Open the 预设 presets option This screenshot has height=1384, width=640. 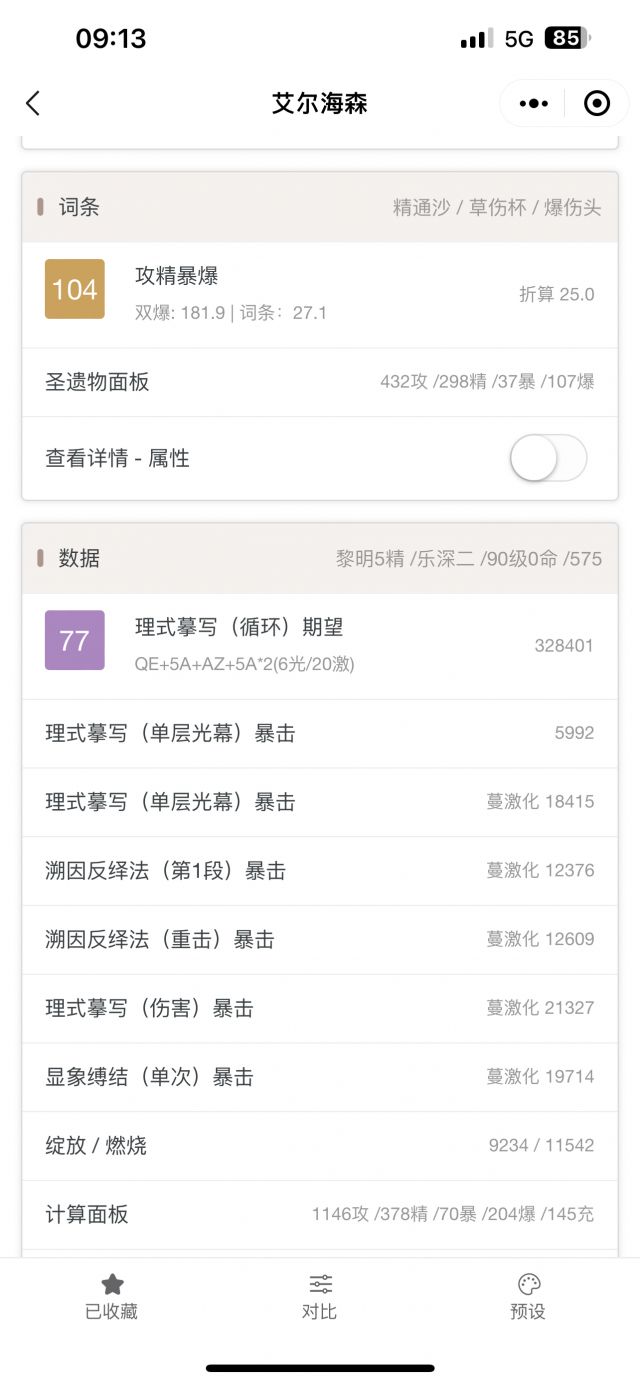528,1296
